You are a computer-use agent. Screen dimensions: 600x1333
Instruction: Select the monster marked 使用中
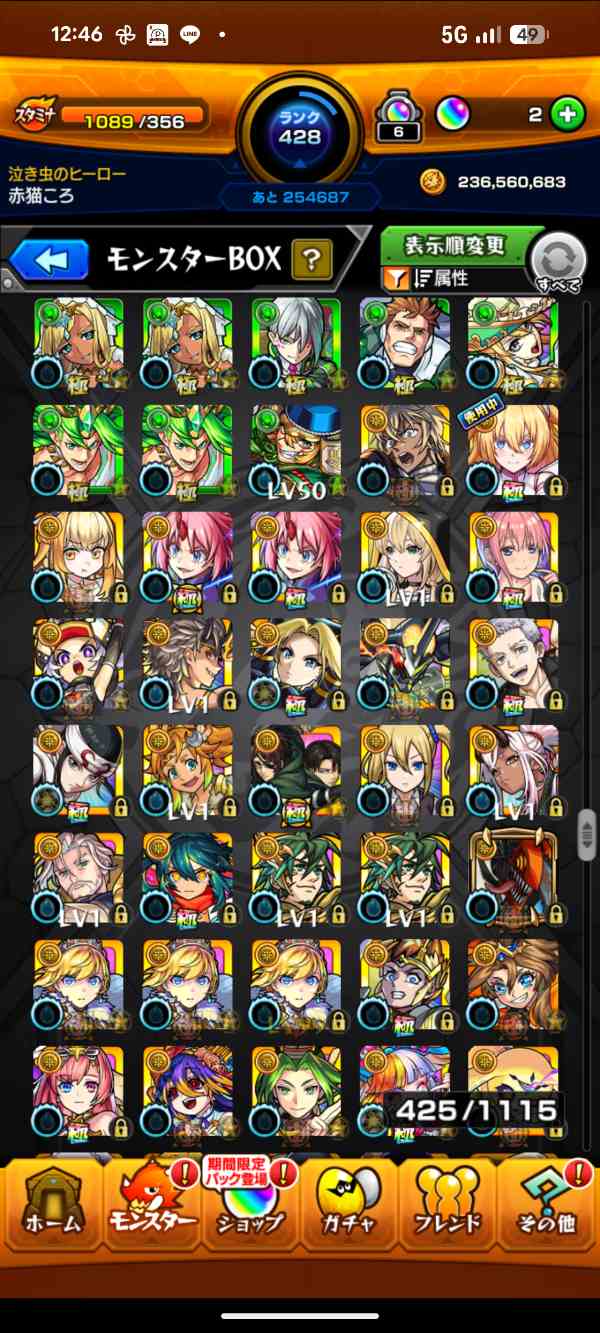(x=512, y=450)
